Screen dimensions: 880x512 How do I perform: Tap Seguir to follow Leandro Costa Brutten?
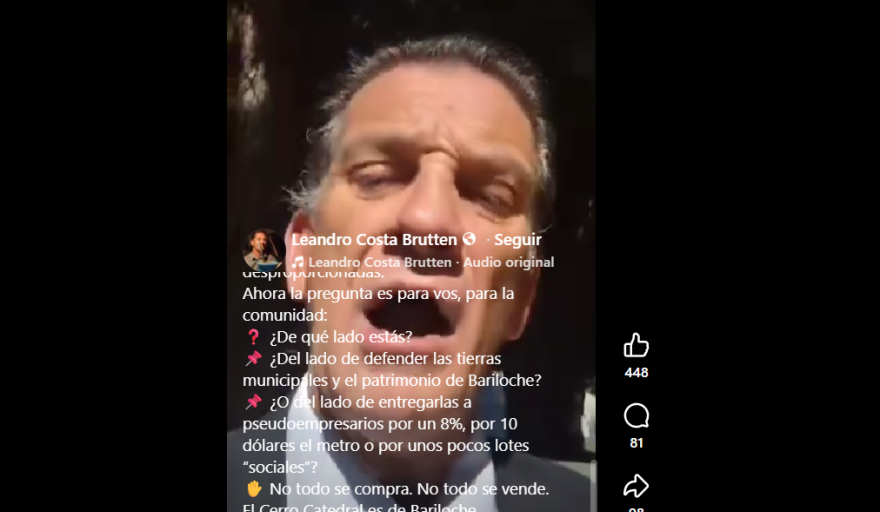[x=518, y=240]
